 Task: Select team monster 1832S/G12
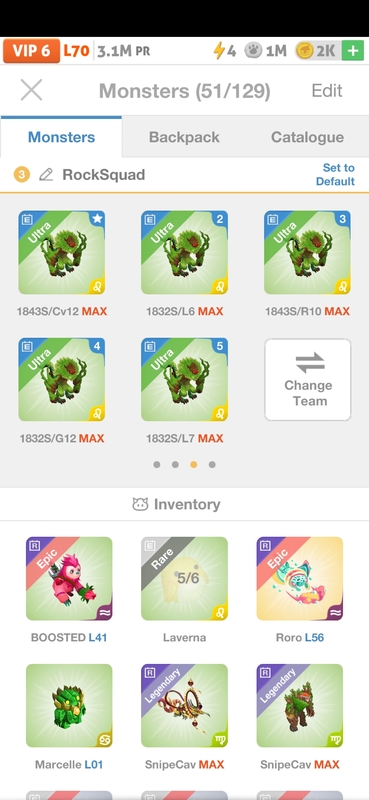coord(62,380)
